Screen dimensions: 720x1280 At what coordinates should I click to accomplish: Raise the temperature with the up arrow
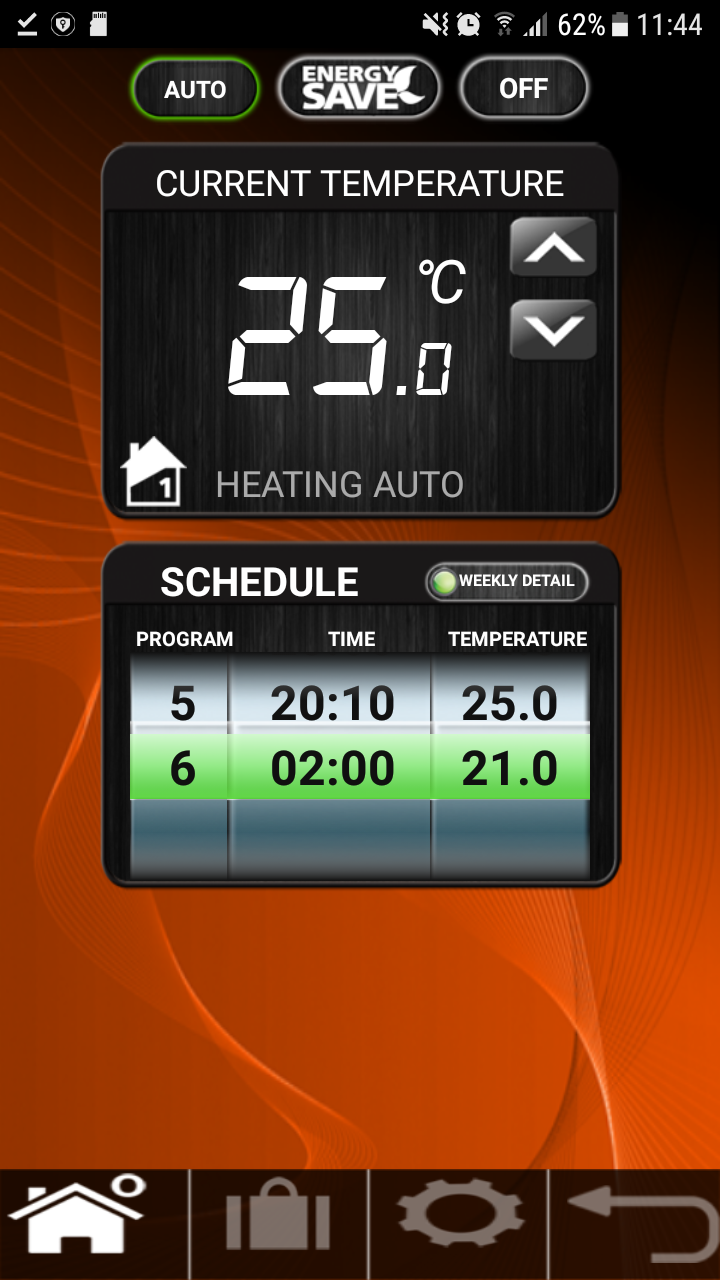[x=553, y=247]
